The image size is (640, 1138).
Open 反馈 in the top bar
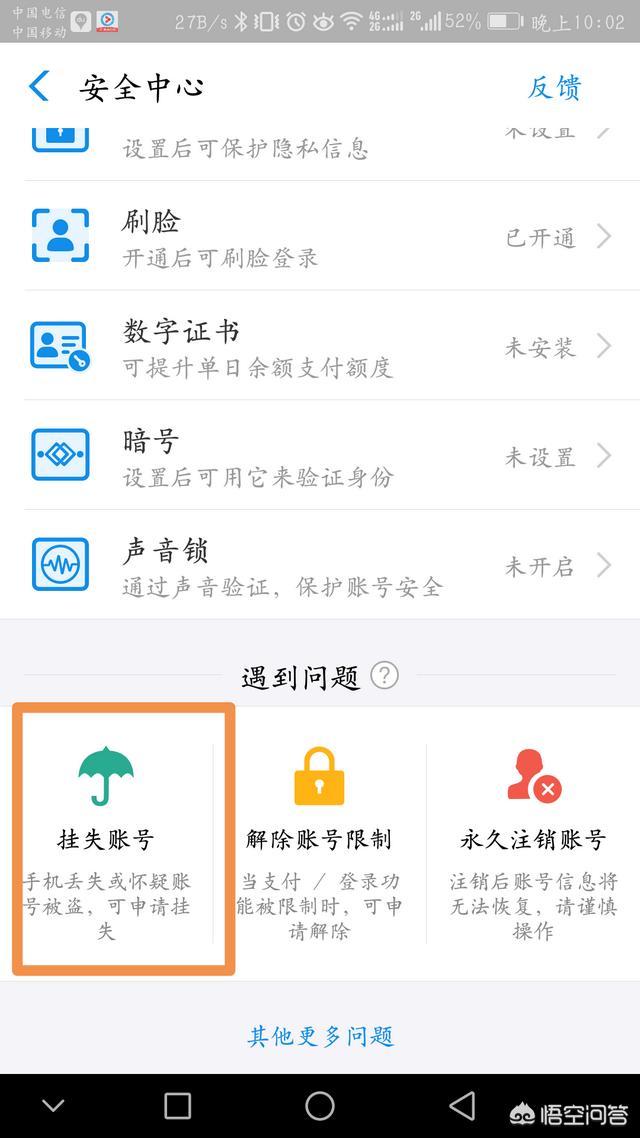click(x=554, y=87)
